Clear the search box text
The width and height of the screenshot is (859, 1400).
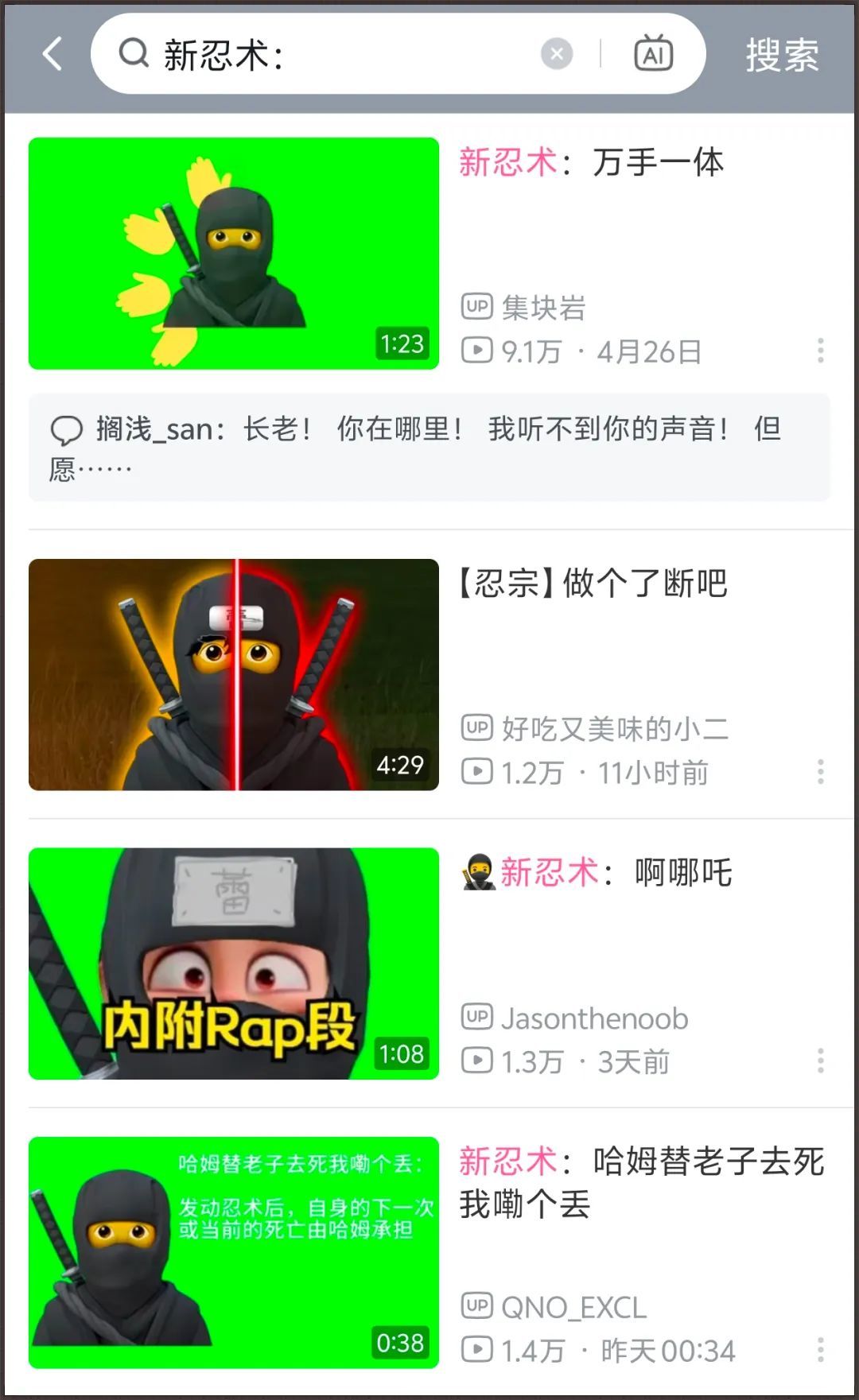[x=557, y=54]
